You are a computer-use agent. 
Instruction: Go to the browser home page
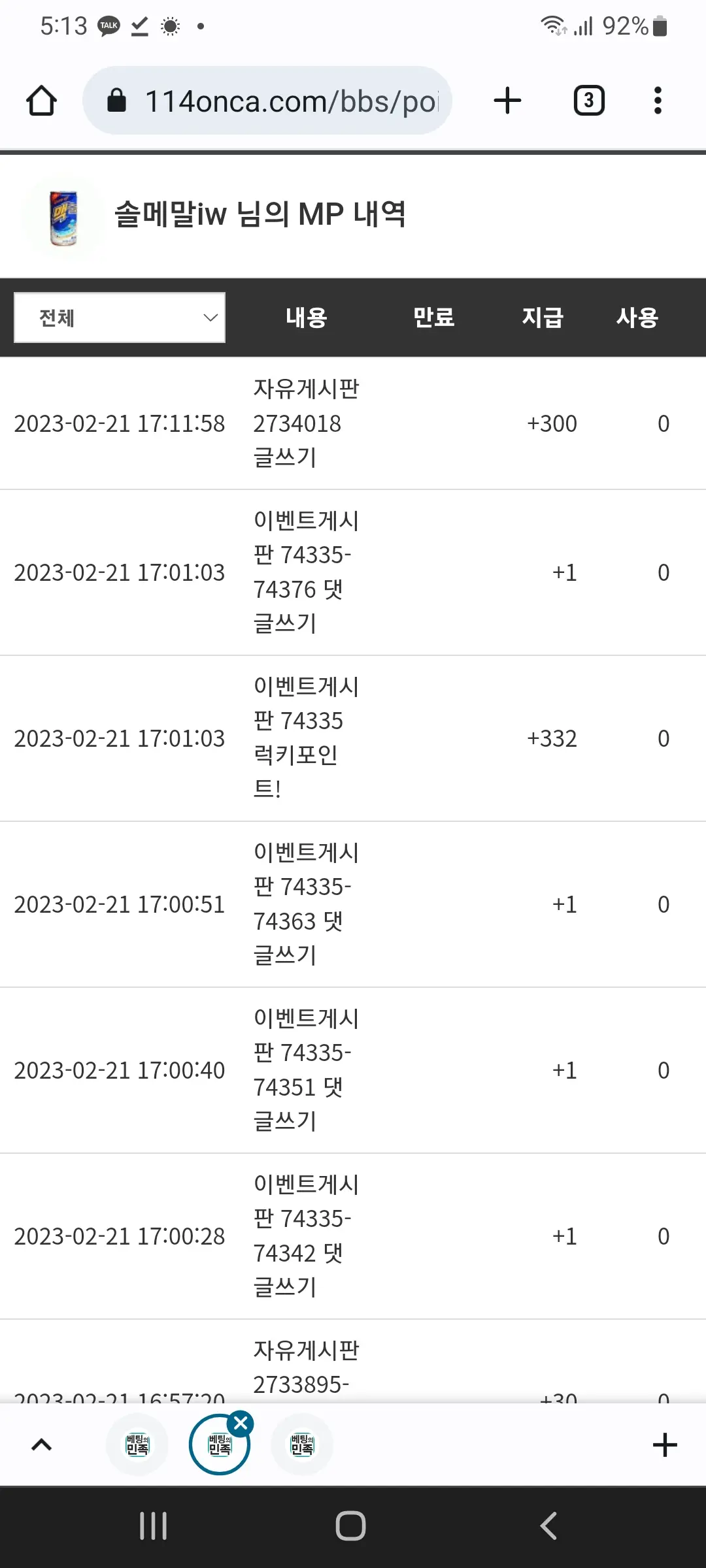[x=41, y=101]
